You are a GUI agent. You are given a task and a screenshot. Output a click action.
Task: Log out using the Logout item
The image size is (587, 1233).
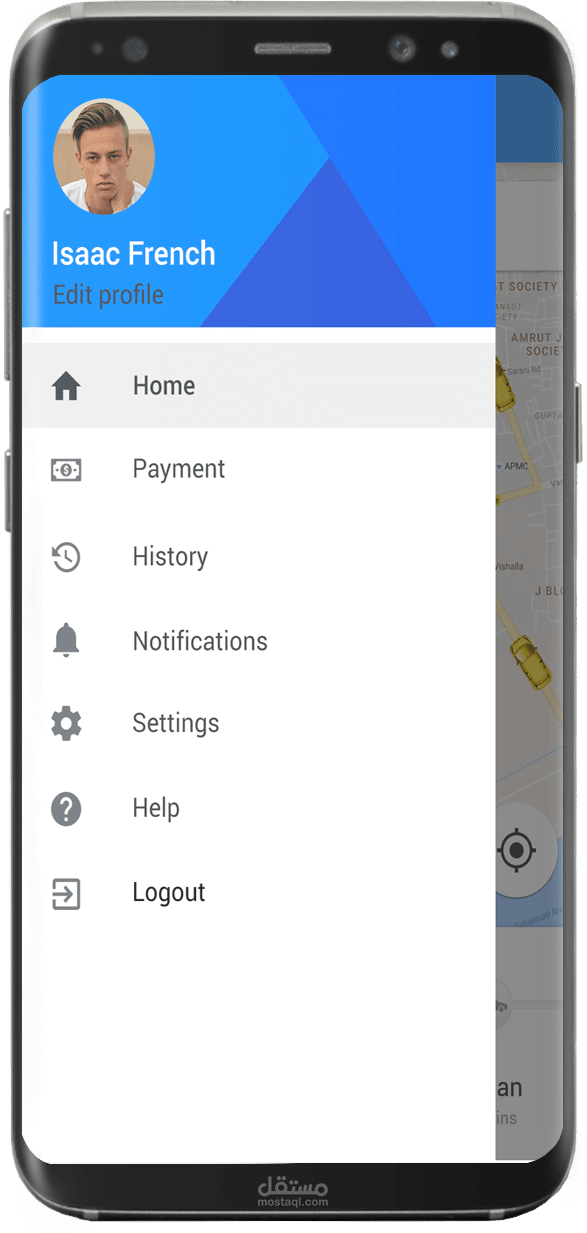point(259,893)
